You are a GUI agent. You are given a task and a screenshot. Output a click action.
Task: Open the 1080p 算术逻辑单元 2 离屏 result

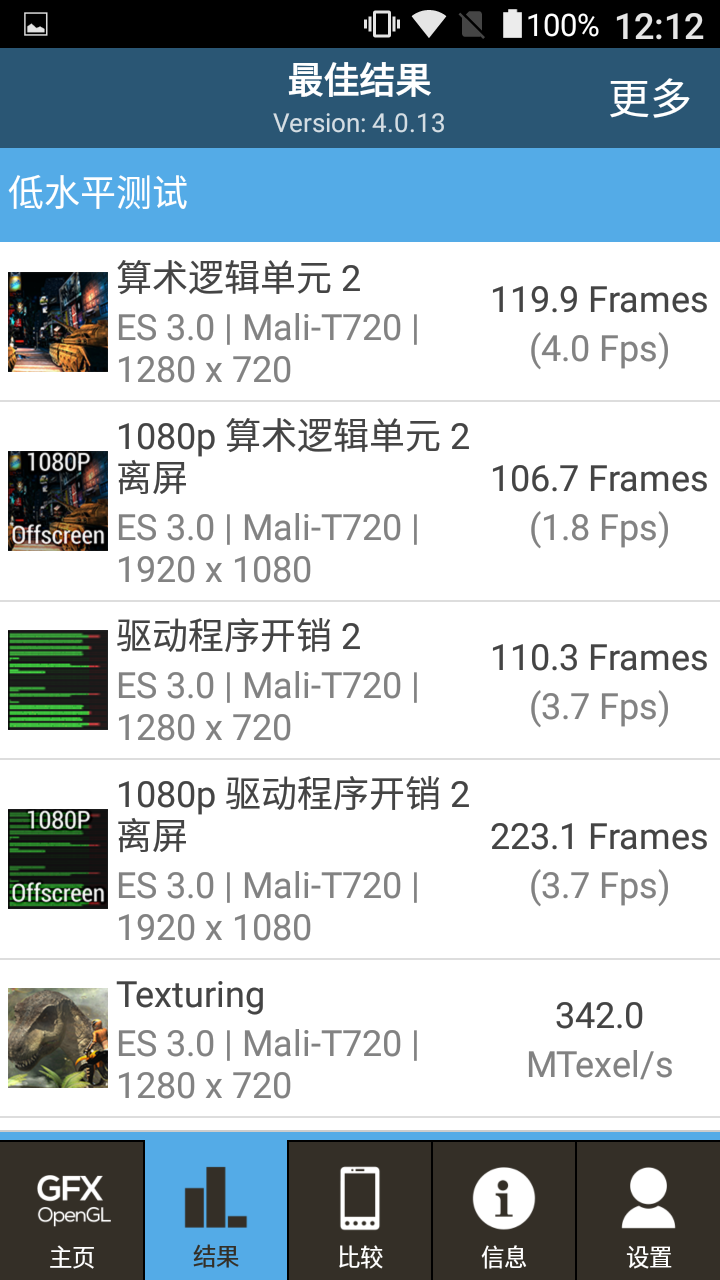[x=360, y=501]
